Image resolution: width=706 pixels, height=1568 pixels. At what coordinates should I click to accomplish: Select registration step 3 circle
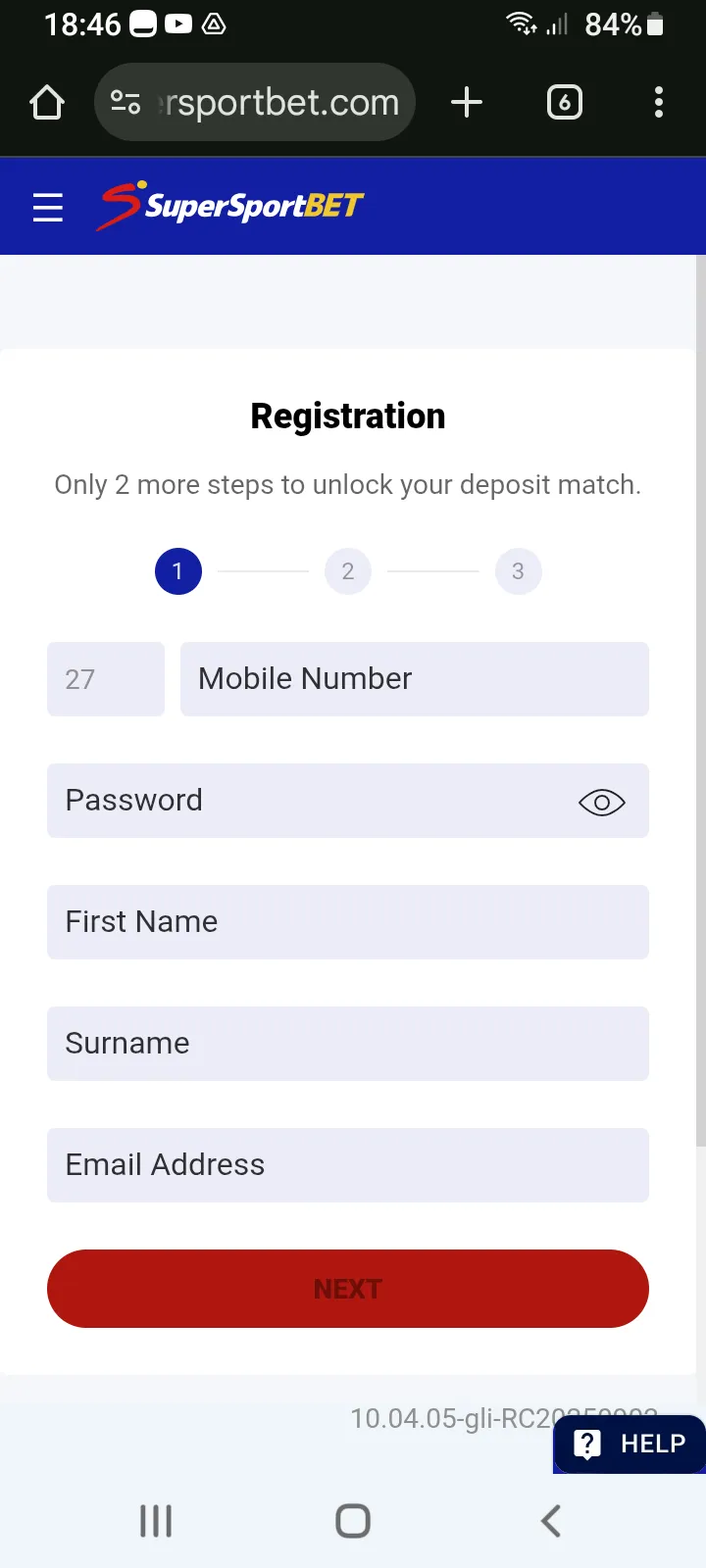click(518, 571)
